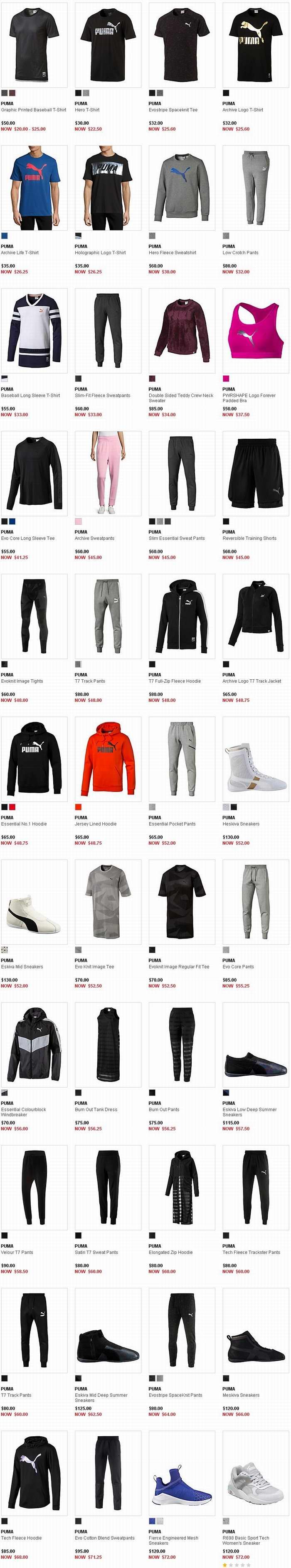Open Elongated Zip Hoodie product image

(181, 1187)
